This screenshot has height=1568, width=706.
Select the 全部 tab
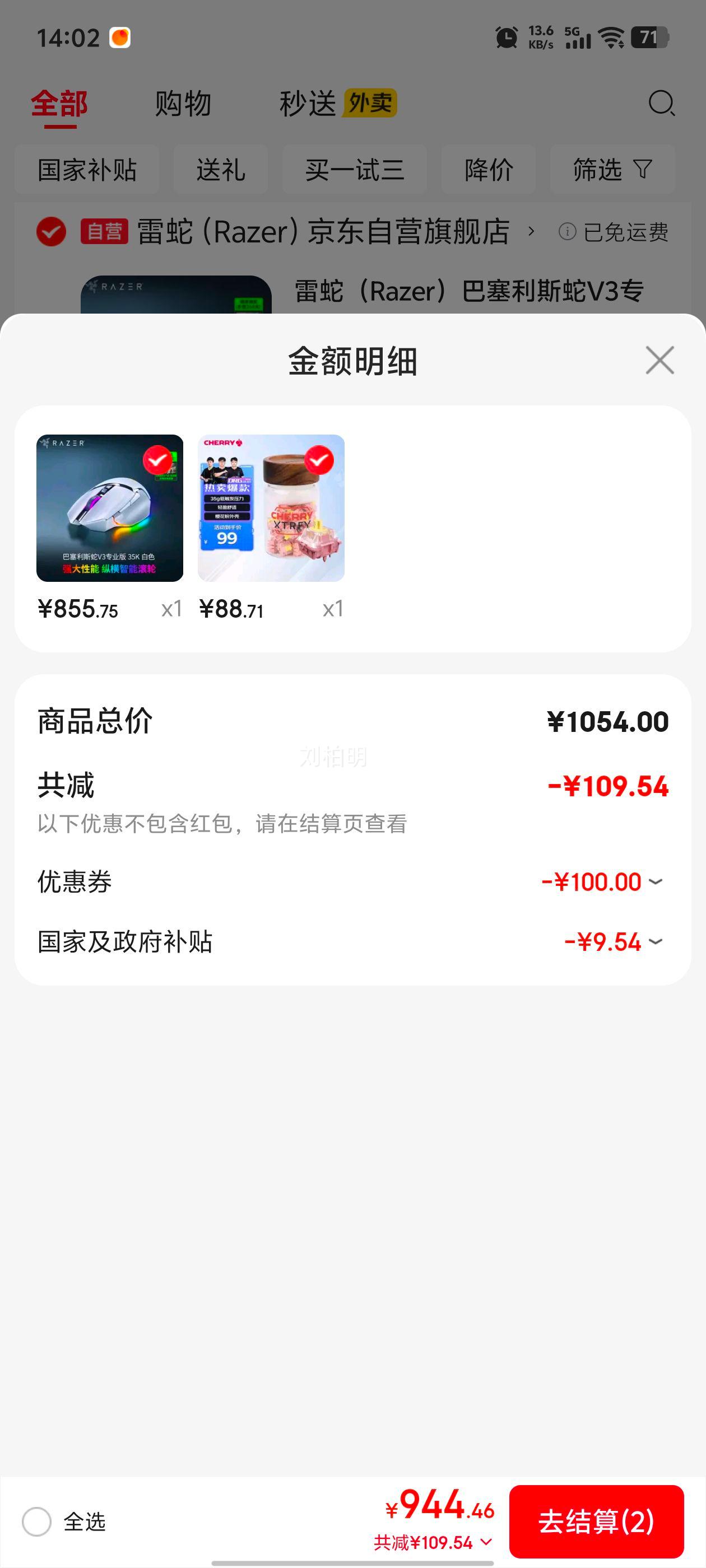coord(60,104)
